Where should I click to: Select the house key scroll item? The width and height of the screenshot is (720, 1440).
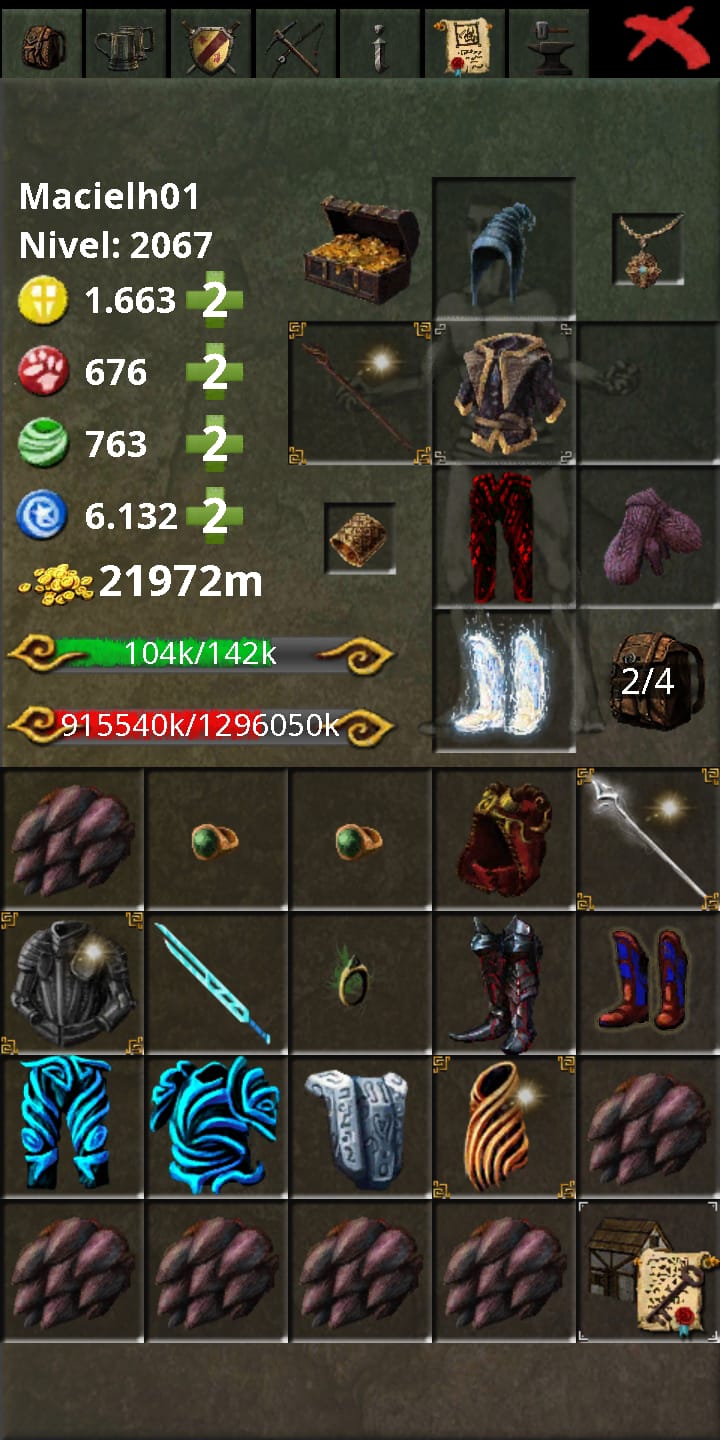pyautogui.click(x=648, y=1272)
